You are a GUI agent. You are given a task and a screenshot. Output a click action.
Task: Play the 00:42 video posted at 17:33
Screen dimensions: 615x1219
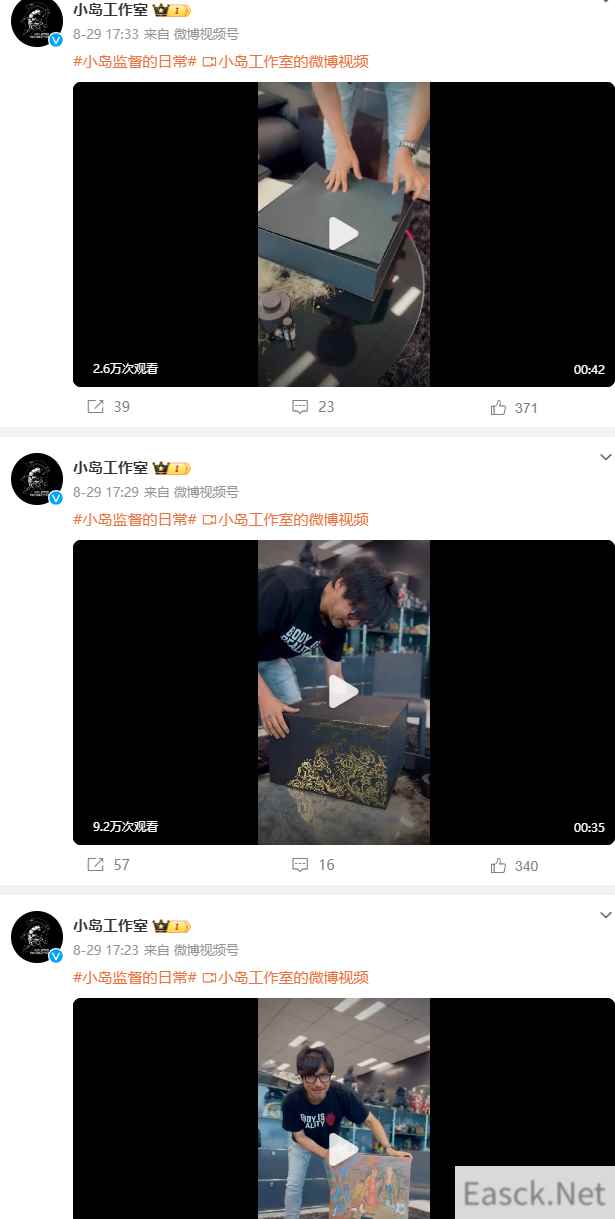343,234
